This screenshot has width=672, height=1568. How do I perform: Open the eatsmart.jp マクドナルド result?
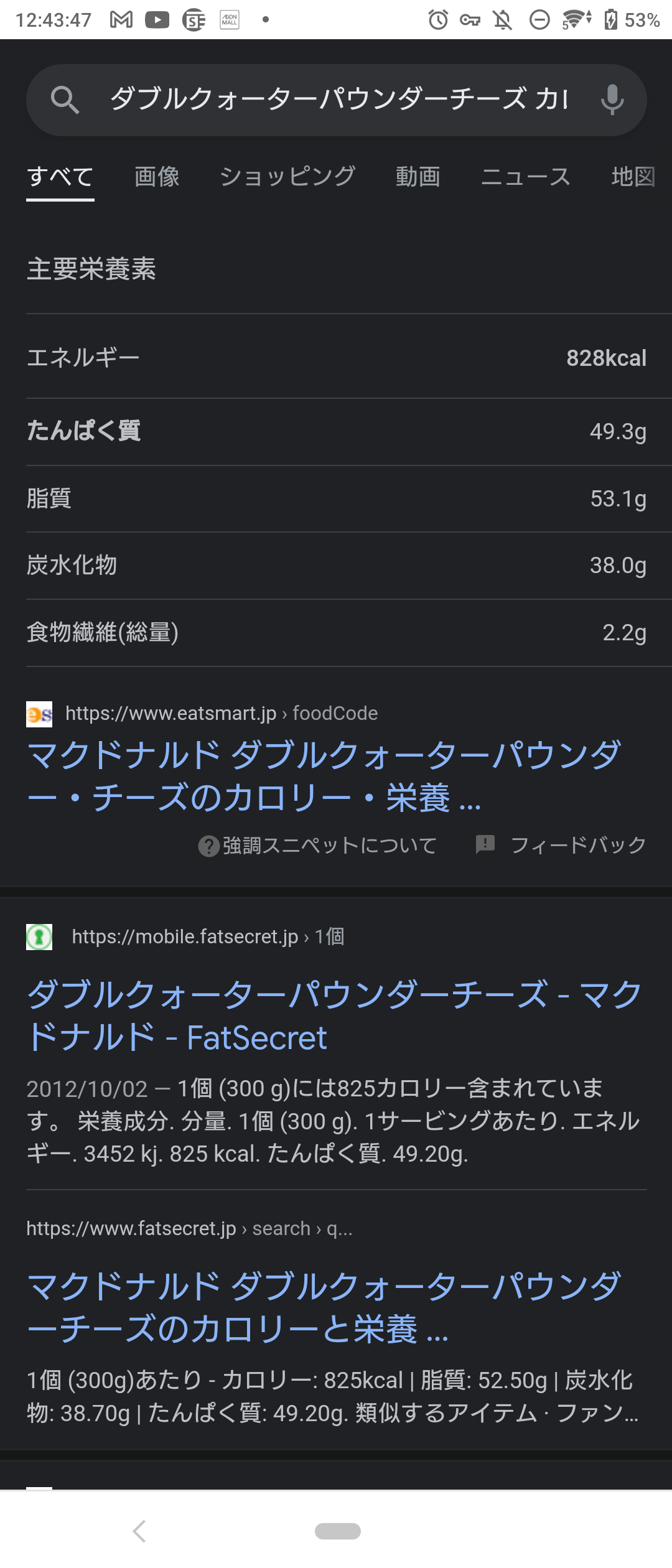tap(324, 776)
